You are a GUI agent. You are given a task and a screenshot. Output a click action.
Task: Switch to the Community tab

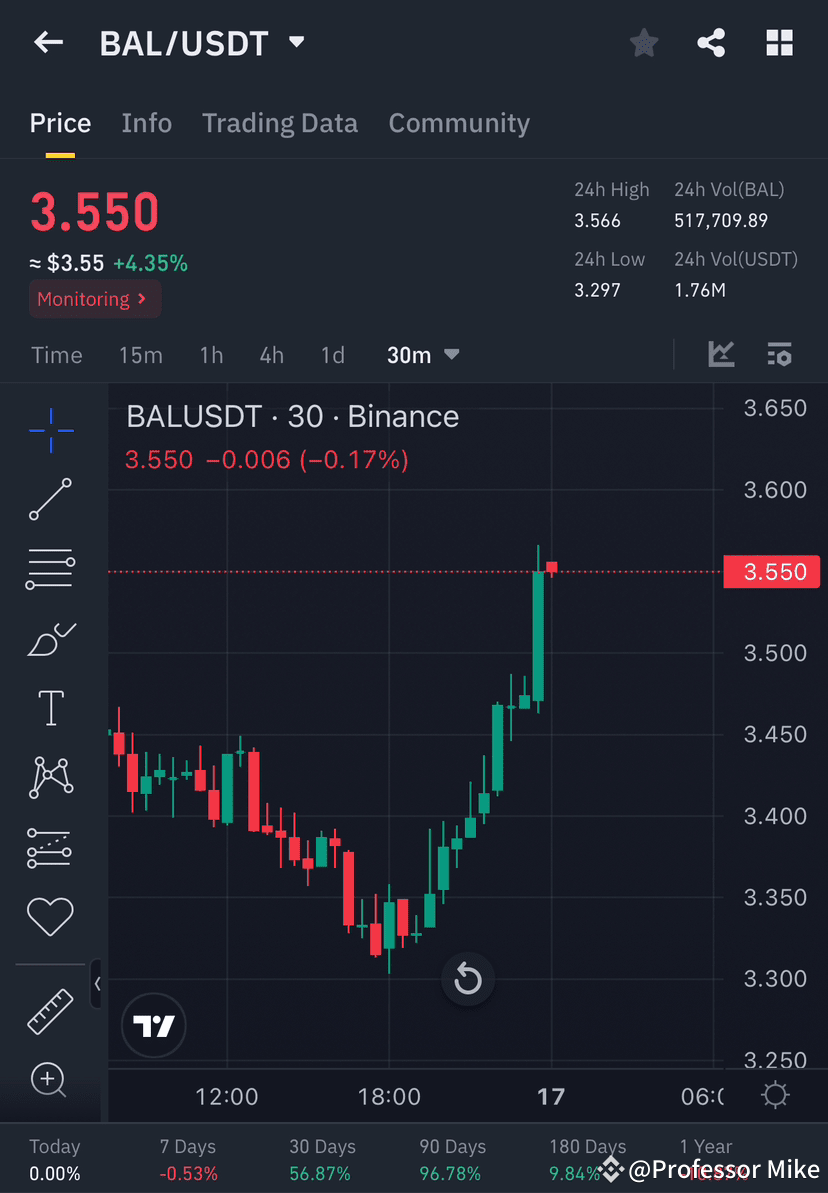click(x=459, y=122)
